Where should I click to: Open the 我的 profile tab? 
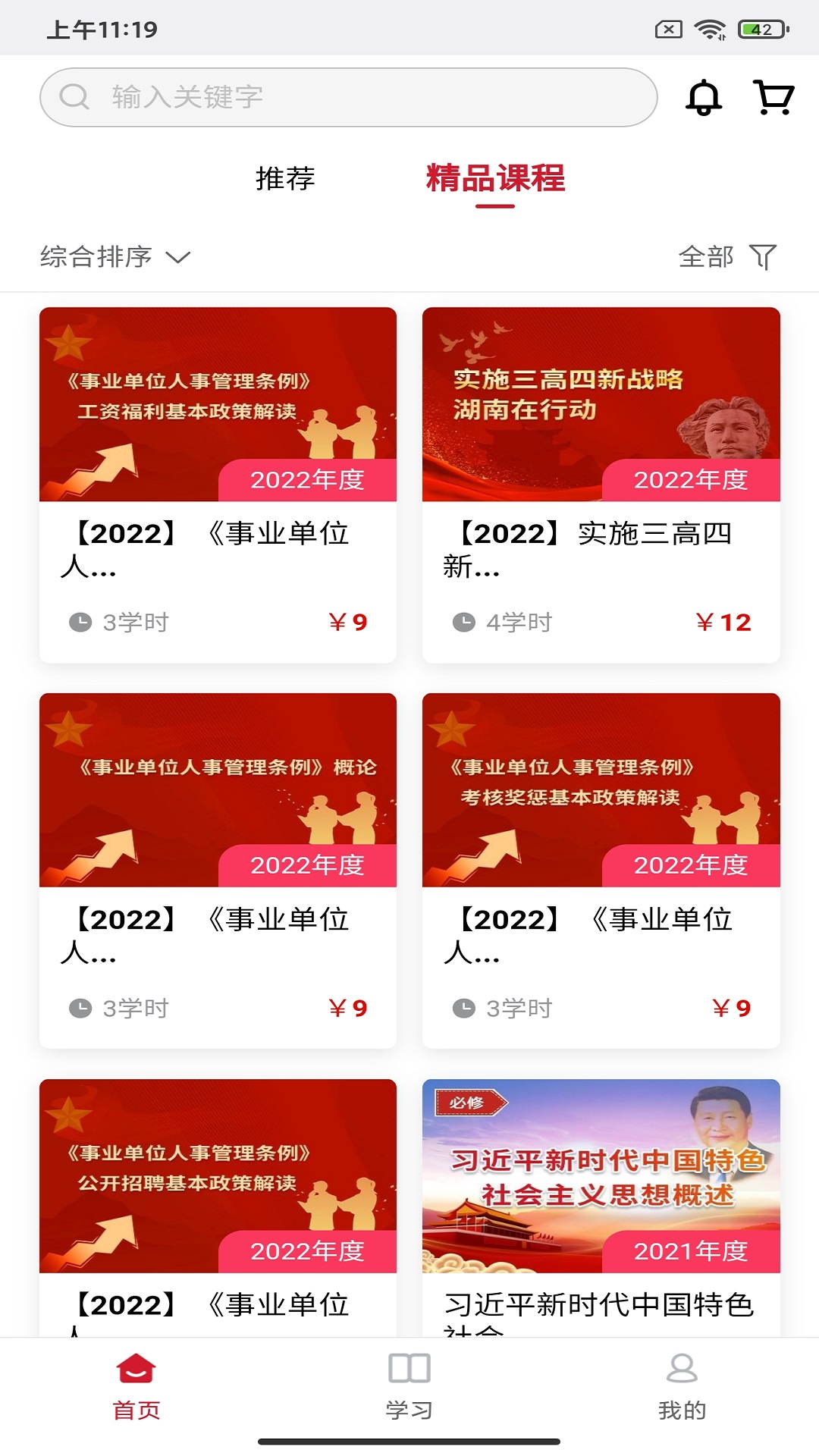[682, 1386]
